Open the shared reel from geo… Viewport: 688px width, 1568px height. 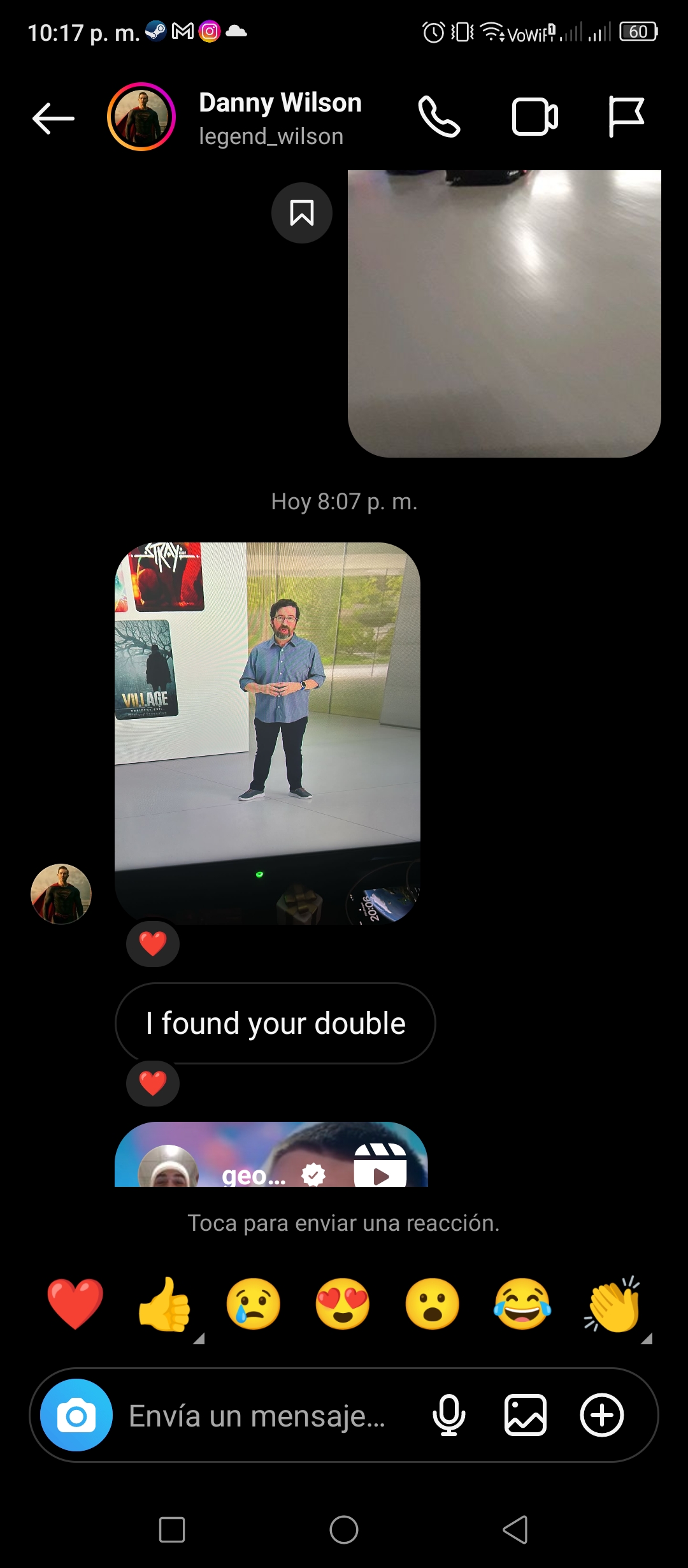tap(271, 1154)
